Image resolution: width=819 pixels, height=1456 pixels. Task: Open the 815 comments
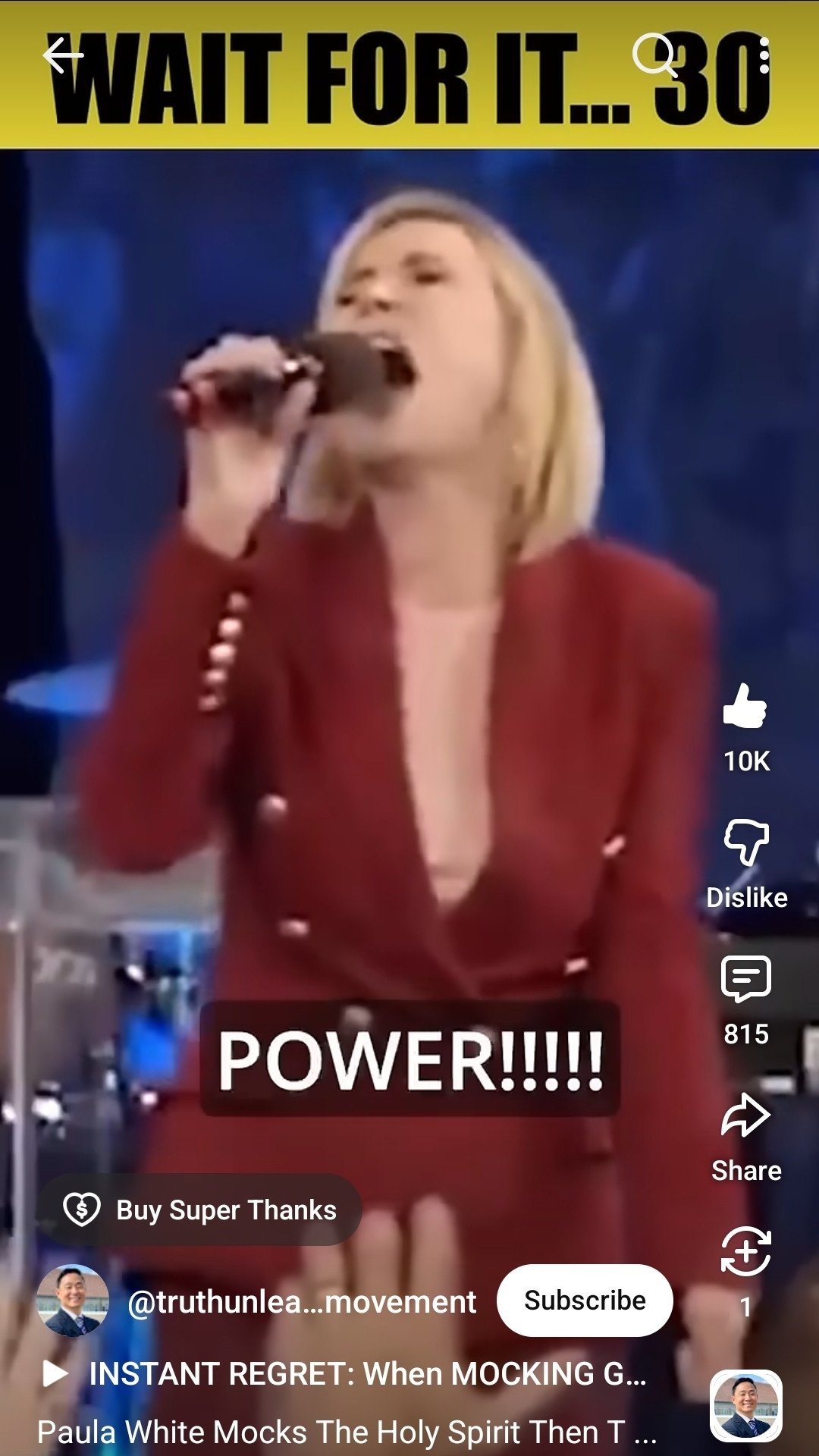(x=746, y=980)
